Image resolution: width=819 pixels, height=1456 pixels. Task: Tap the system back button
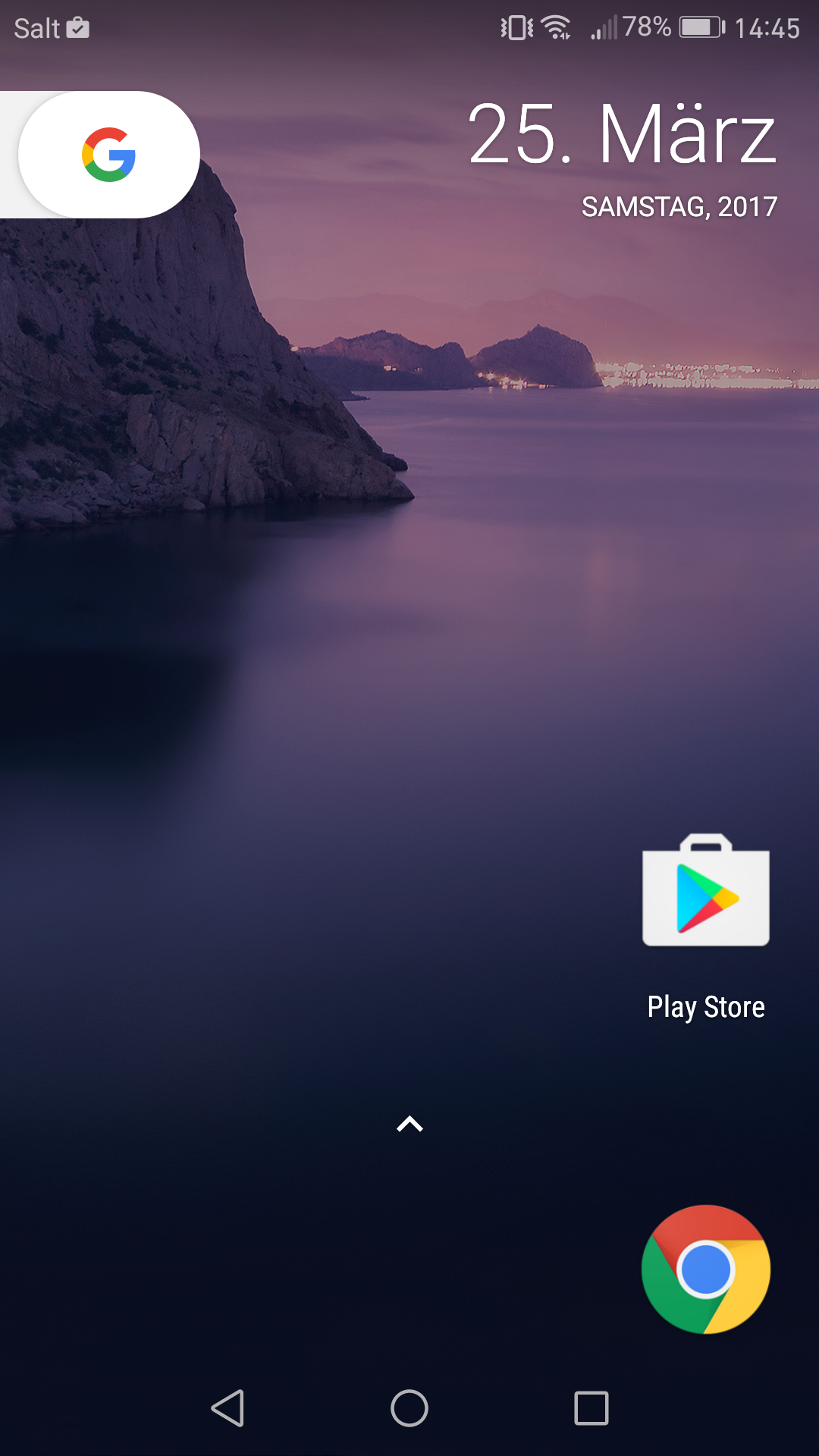tap(227, 1408)
